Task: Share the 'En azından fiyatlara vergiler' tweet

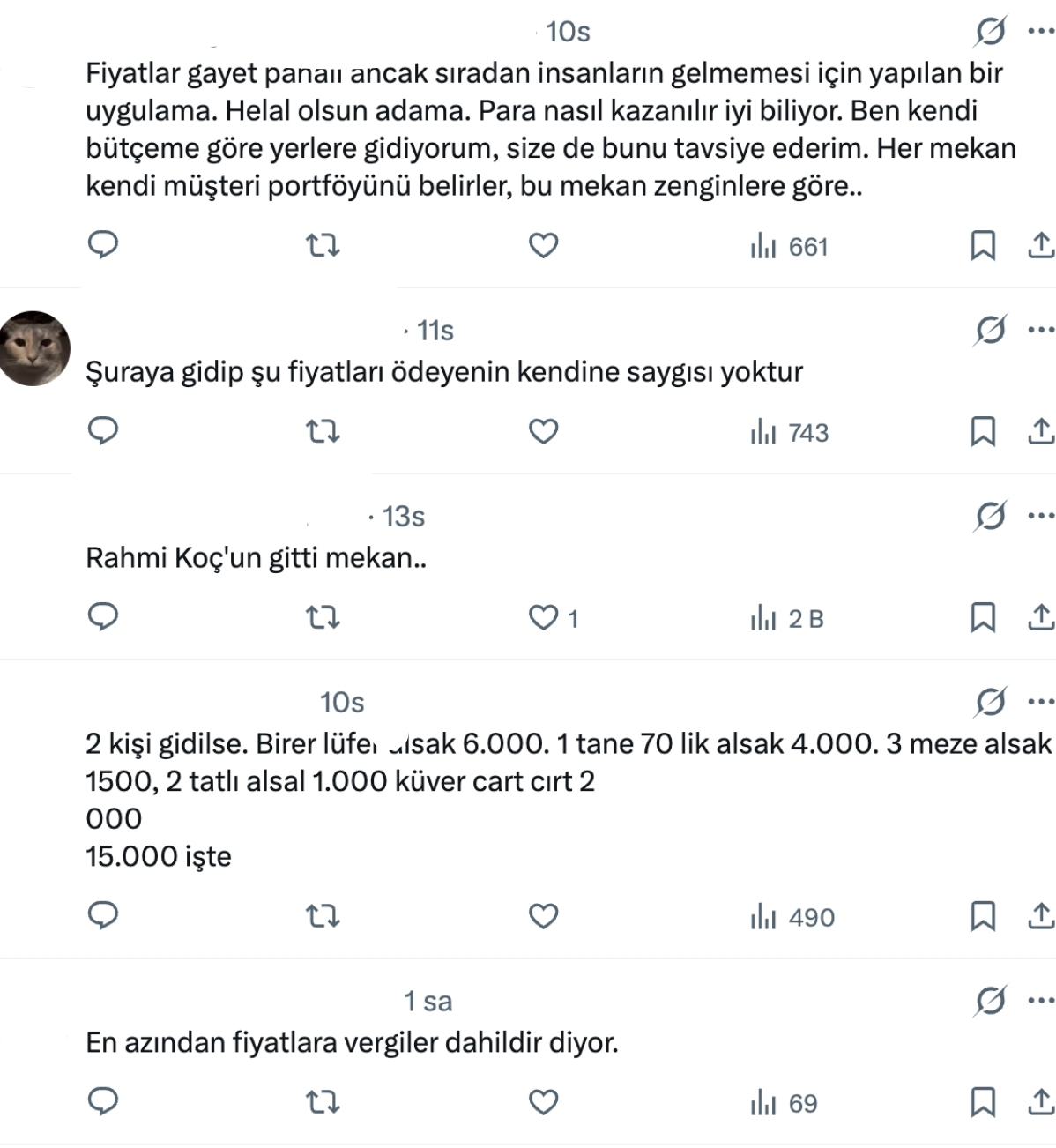Action: point(1040,1101)
